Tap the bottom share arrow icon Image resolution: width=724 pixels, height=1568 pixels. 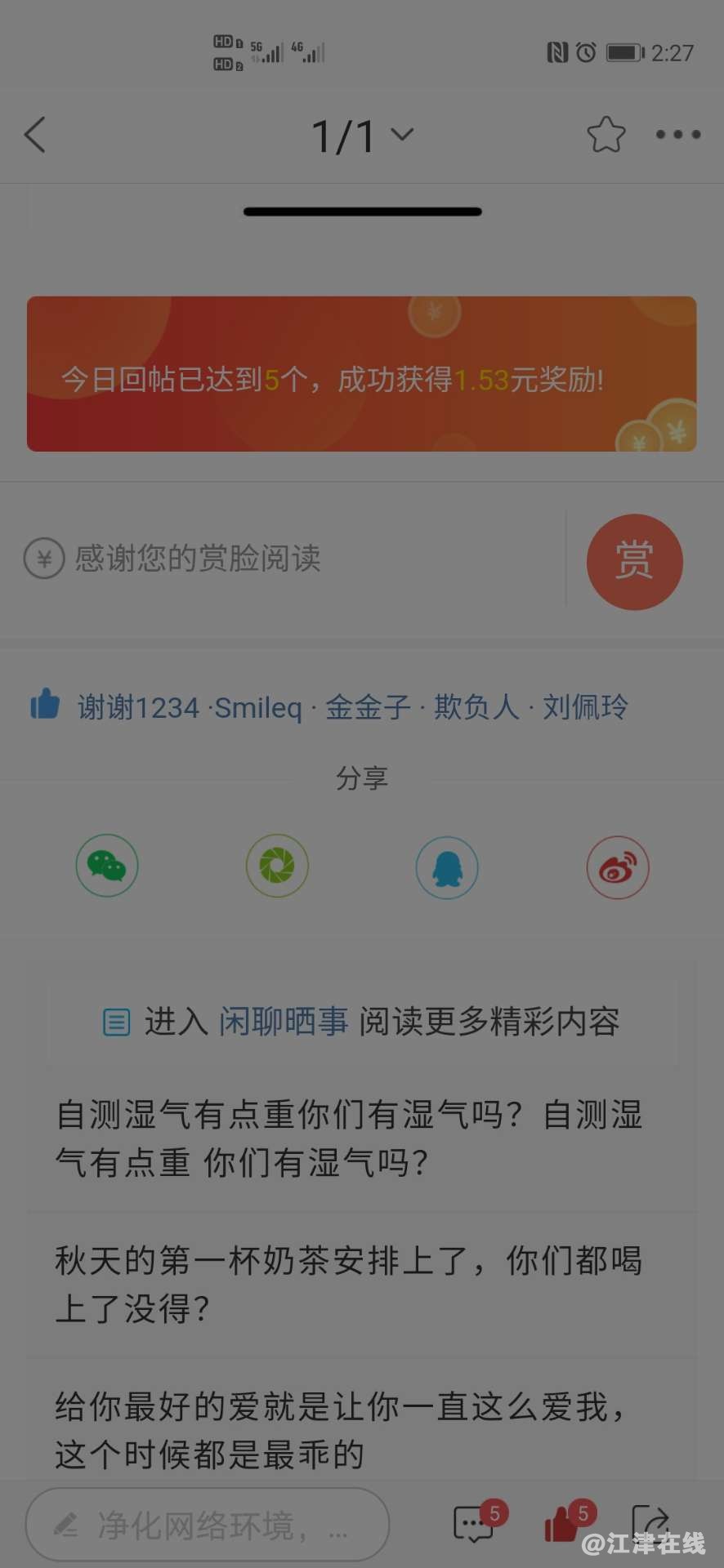(x=651, y=1521)
